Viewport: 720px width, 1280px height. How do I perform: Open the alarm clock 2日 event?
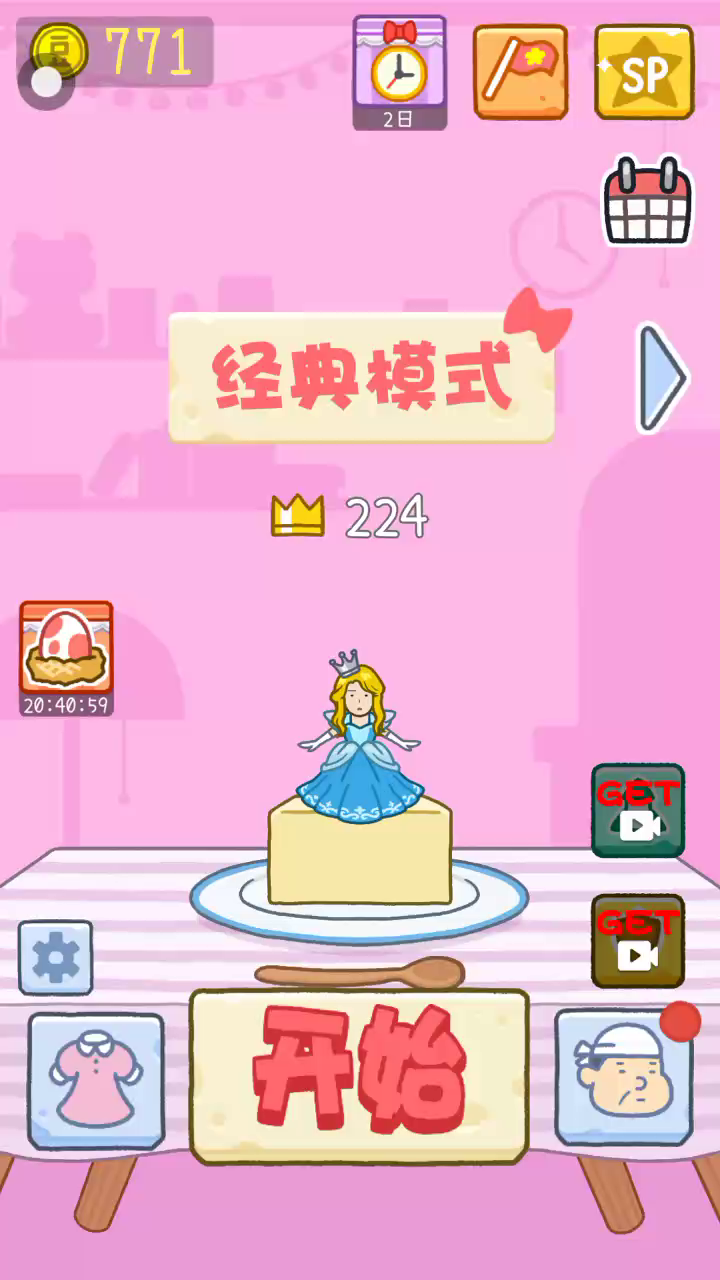point(400,72)
